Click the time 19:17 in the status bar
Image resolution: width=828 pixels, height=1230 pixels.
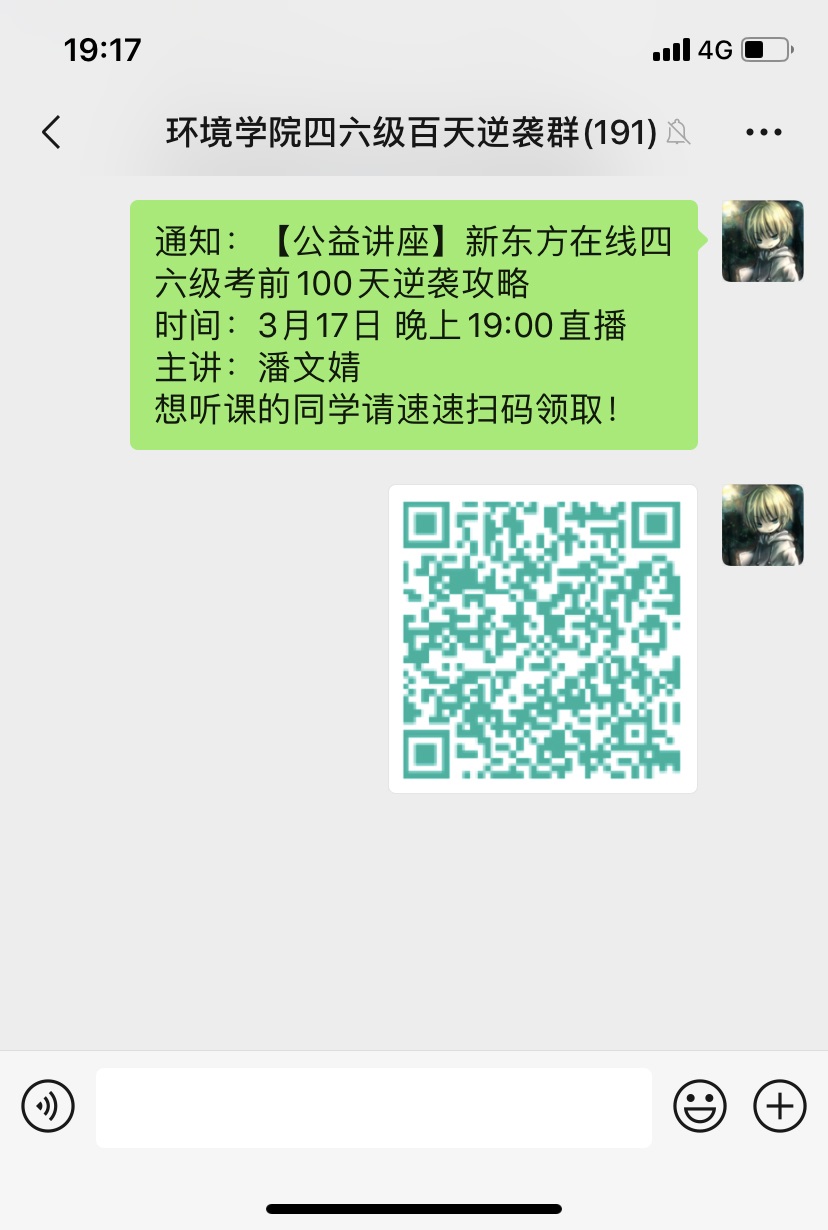click(103, 47)
